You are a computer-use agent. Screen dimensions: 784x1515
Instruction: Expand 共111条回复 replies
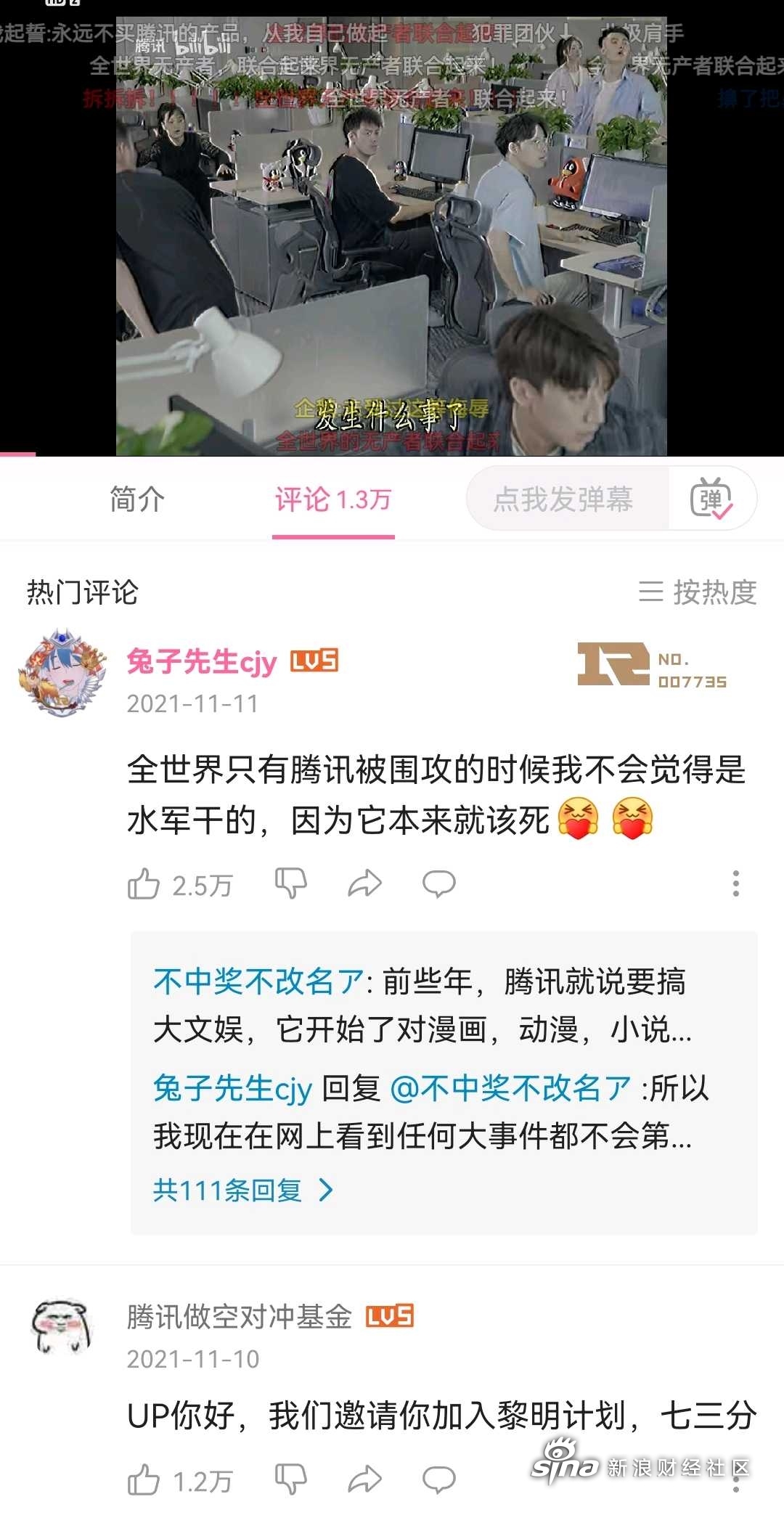pos(242,1190)
